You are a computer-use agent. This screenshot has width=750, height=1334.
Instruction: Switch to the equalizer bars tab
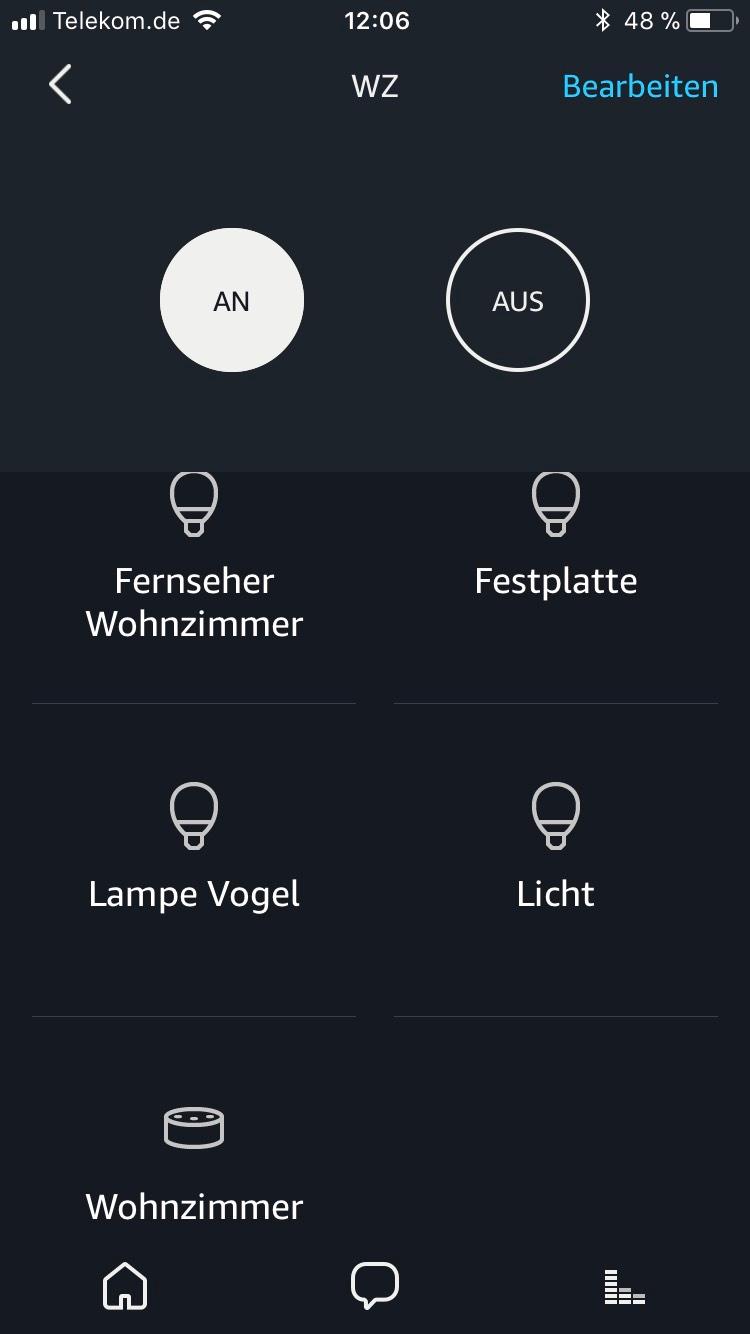[x=625, y=1286]
